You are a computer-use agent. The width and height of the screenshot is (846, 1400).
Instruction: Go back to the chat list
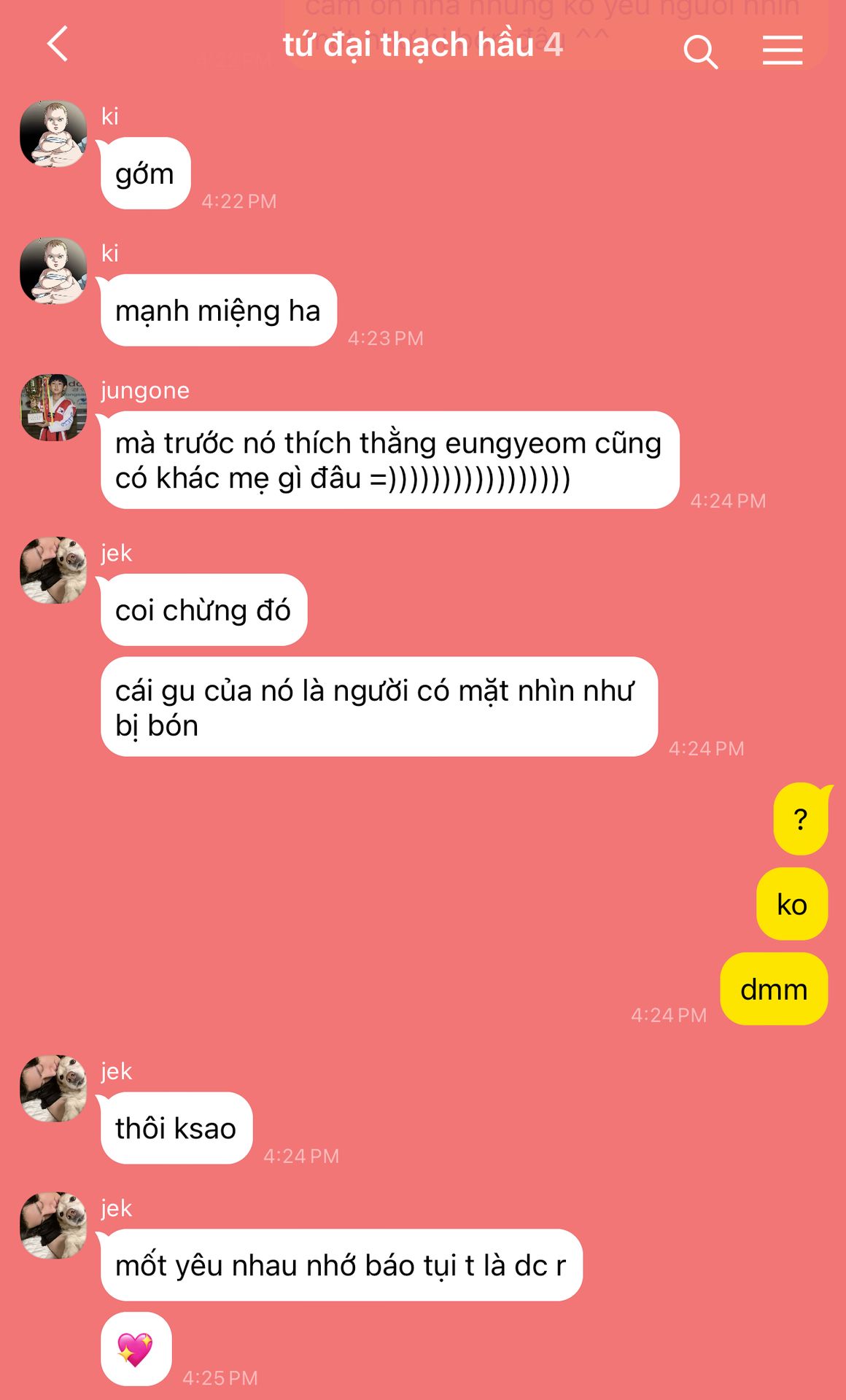coord(58,45)
